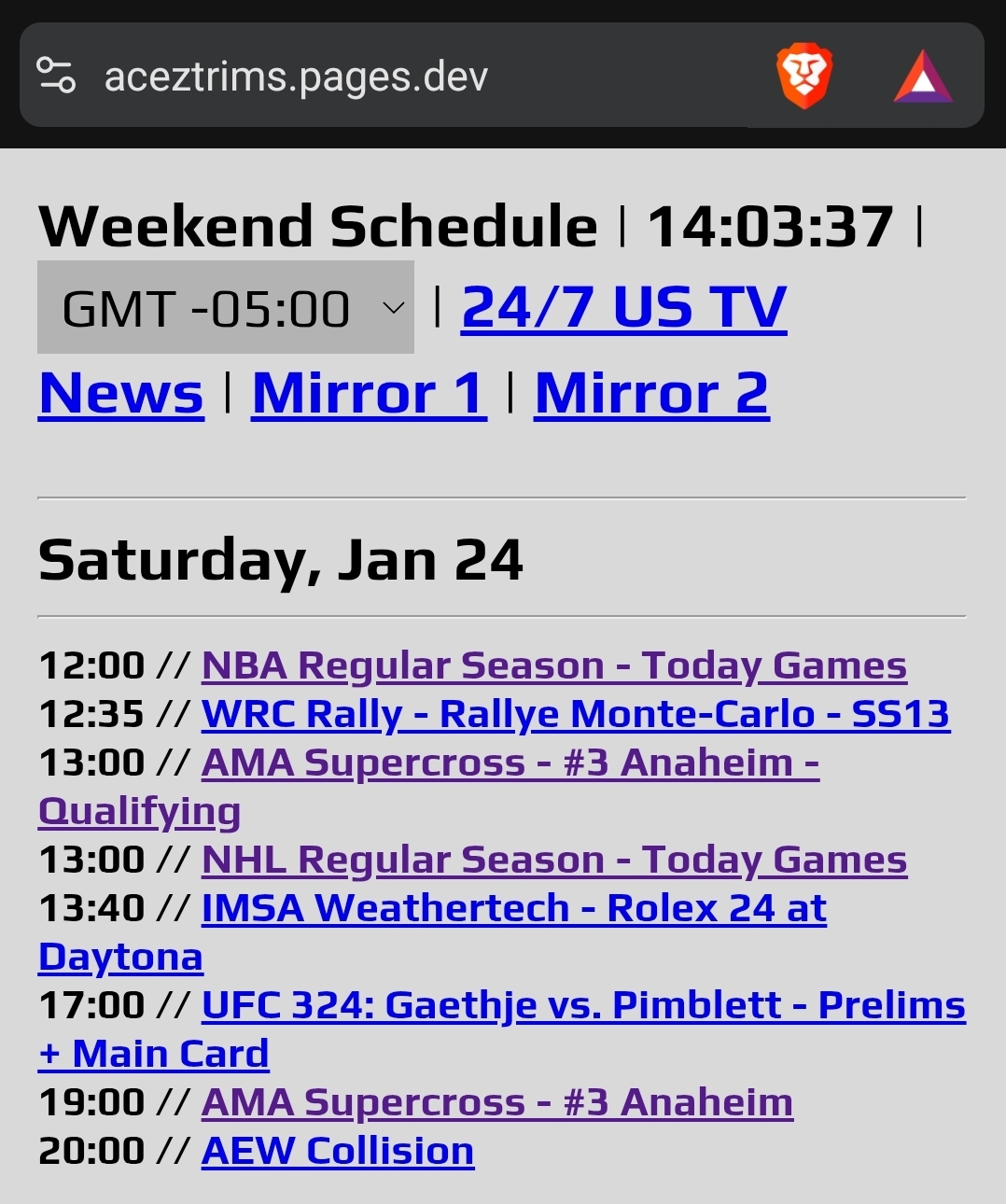This screenshot has height=1204, width=1006.
Task: Open Brave Rewards triangle icon
Action: (923, 77)
